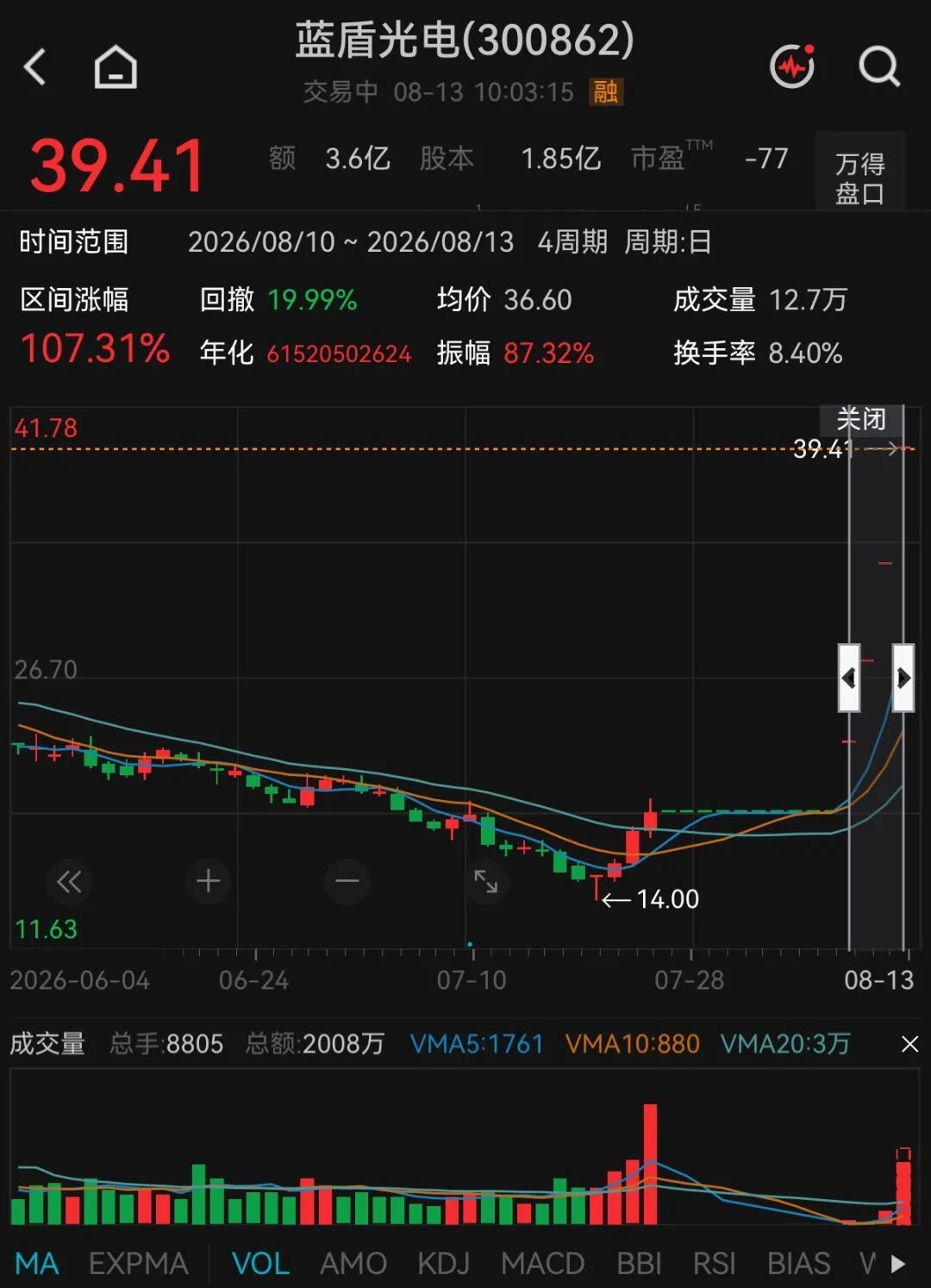Show more indicators with right arrow

(898, 1264)
